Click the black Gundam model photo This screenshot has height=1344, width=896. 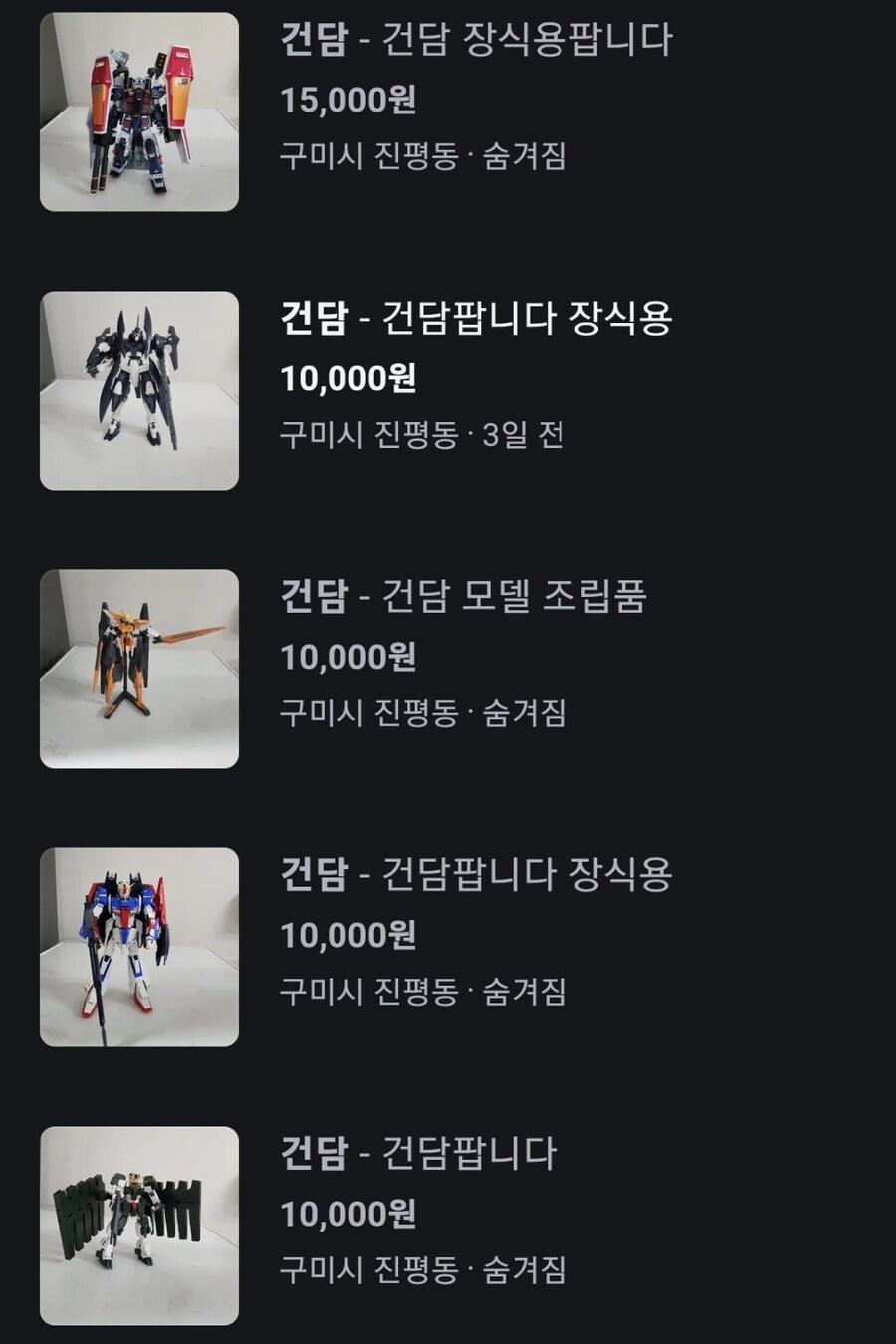[x=137, y=388]
